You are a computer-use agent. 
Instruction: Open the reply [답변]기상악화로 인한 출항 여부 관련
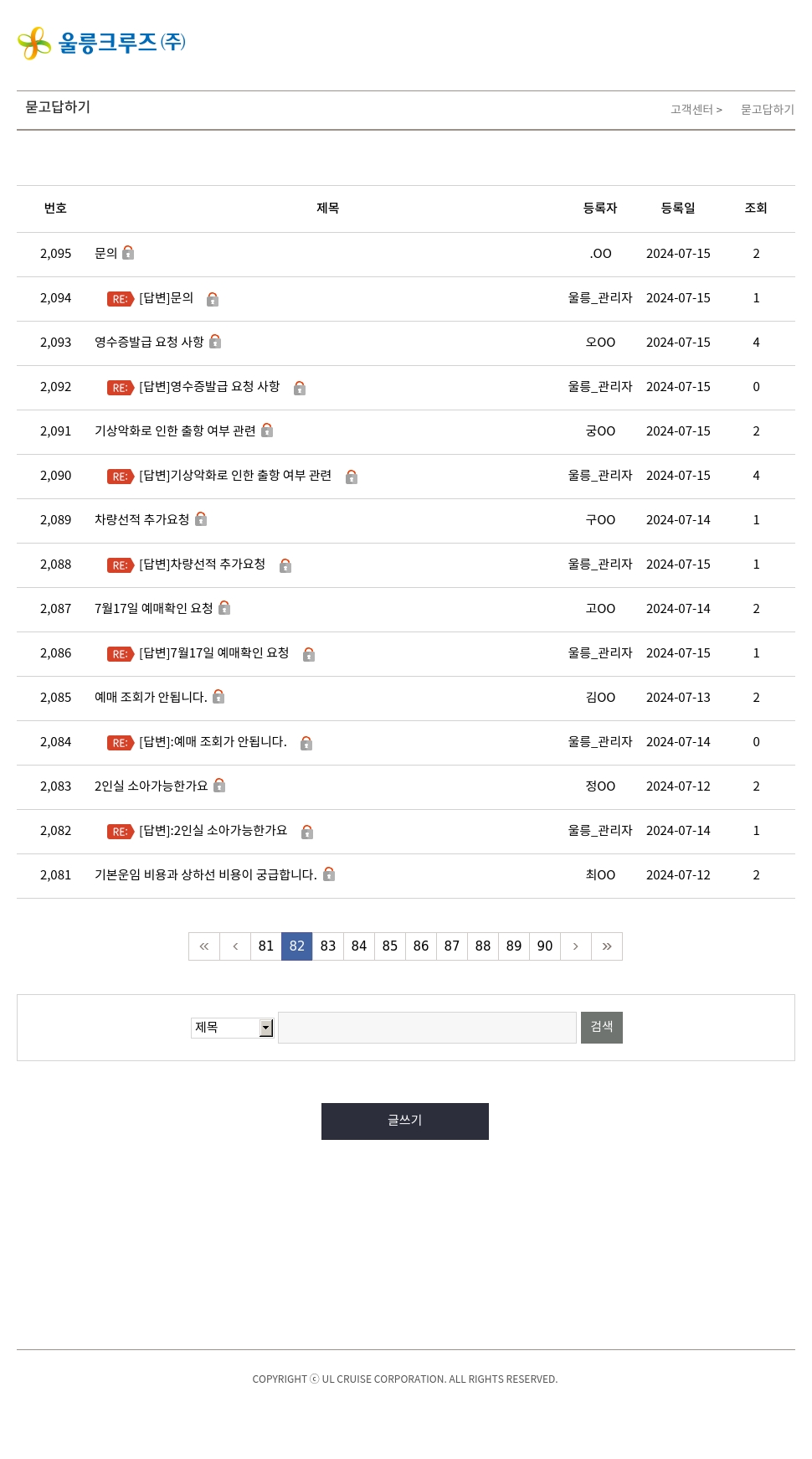pos(235,475)
